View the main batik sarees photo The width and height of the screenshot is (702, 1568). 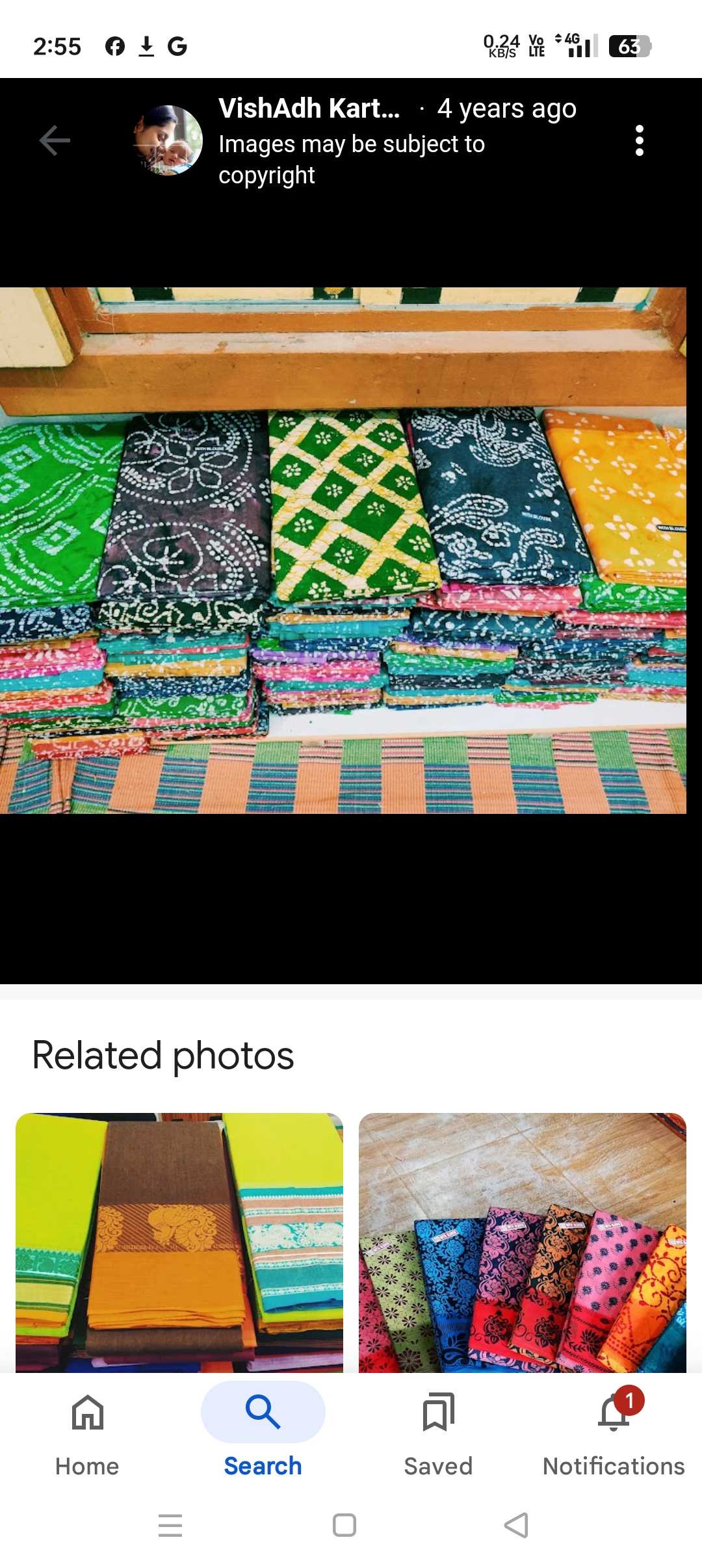tap(343, 550)
